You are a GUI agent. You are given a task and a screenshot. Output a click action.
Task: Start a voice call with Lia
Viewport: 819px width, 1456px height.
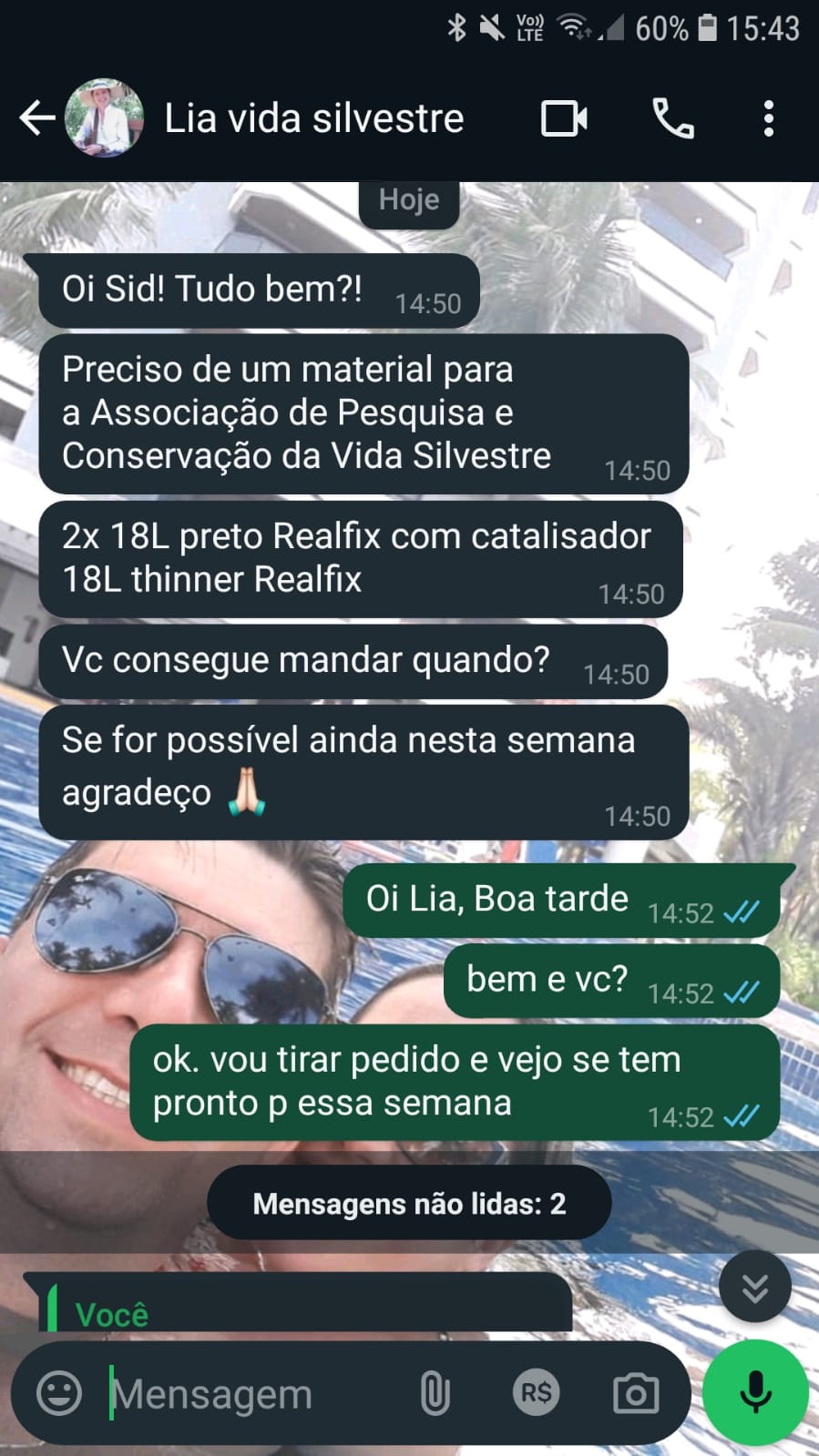673,118
